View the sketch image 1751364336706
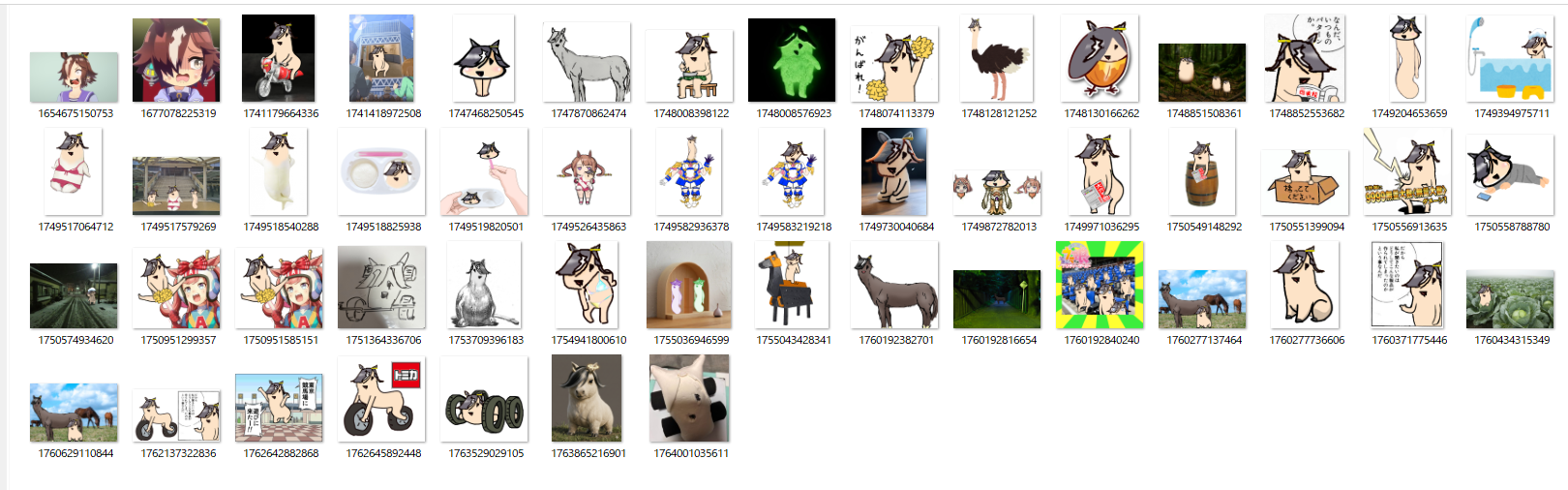The width and height of the screenshot is (1568, 490). click(x=381, y=287)
